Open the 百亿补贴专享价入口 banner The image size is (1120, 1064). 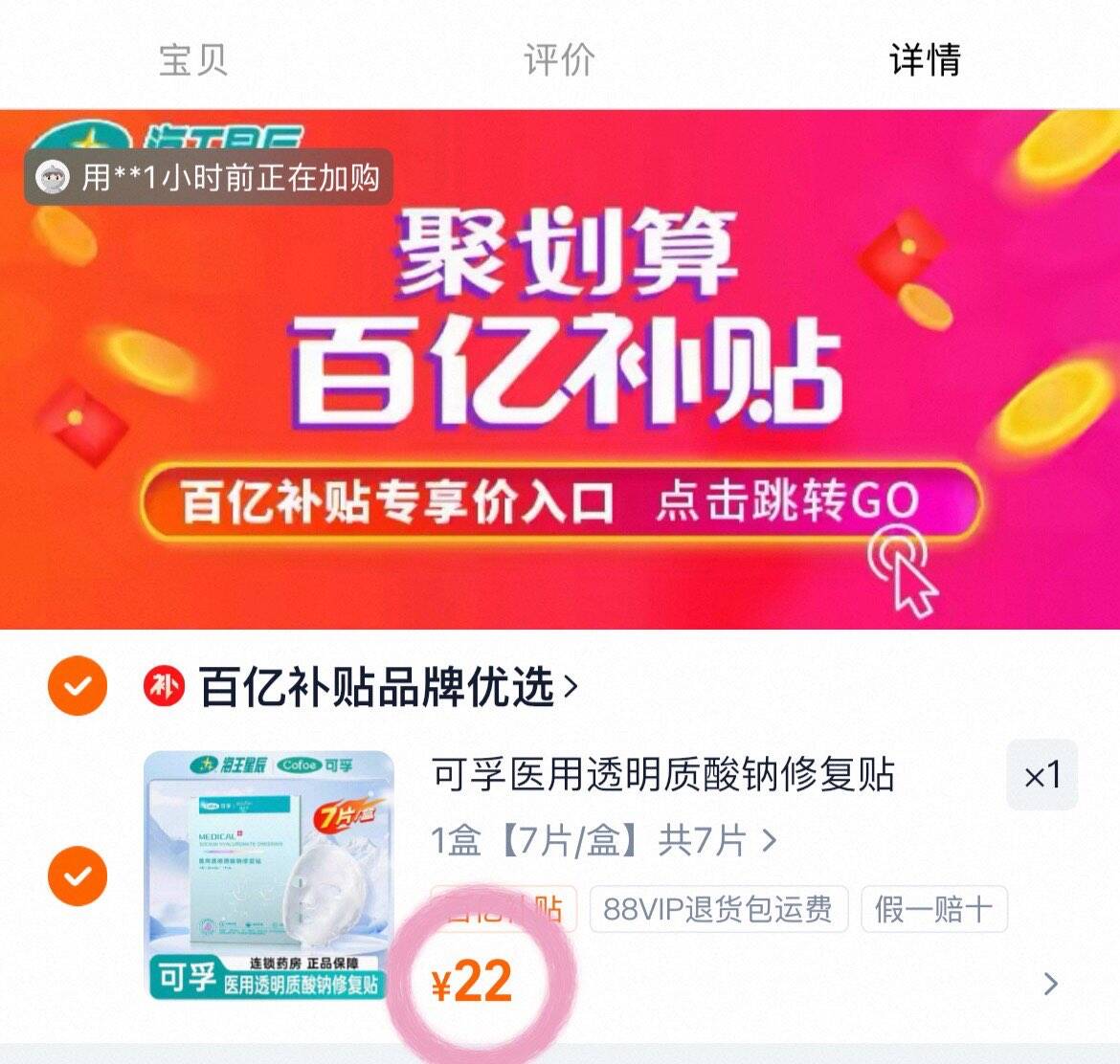[561, 502]
